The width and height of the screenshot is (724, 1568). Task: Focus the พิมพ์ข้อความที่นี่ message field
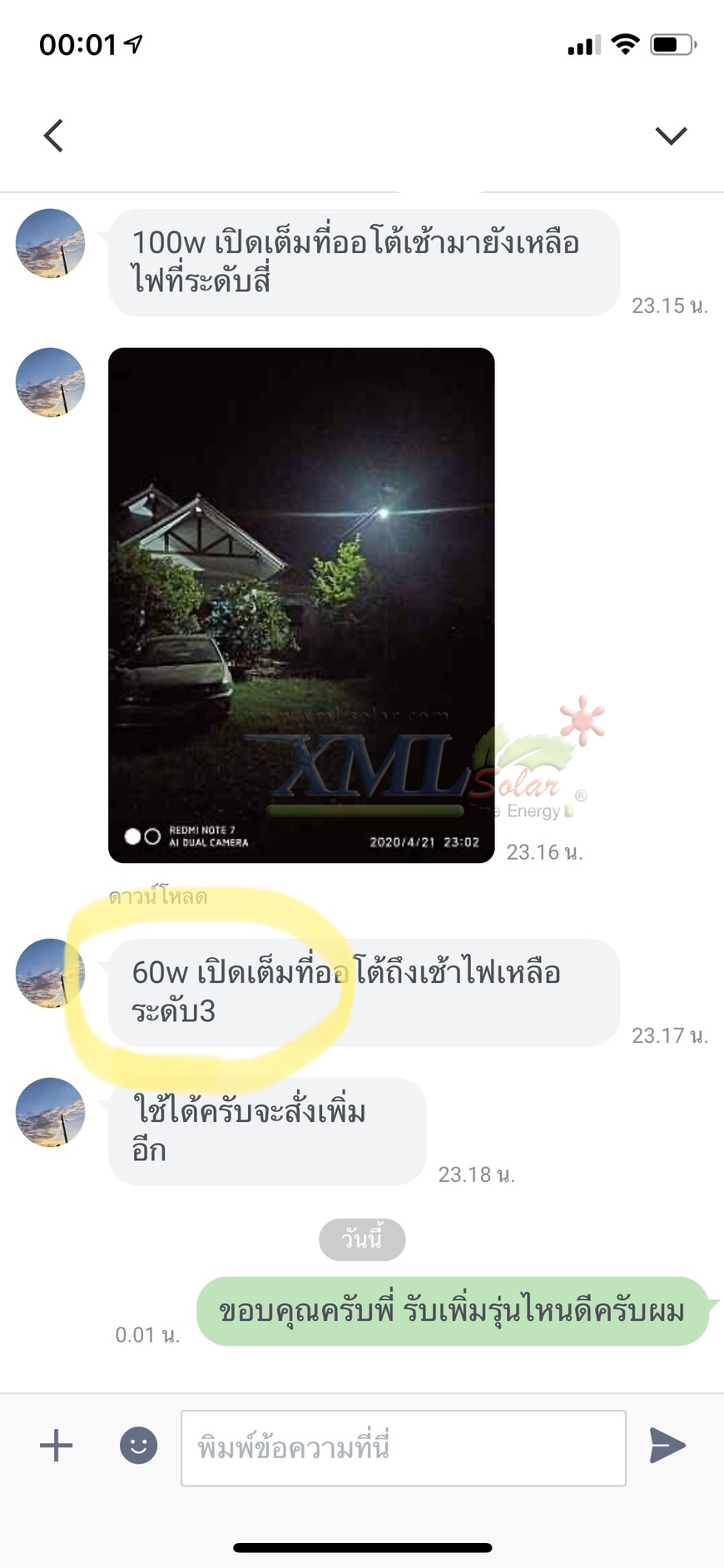(403, 1447)
